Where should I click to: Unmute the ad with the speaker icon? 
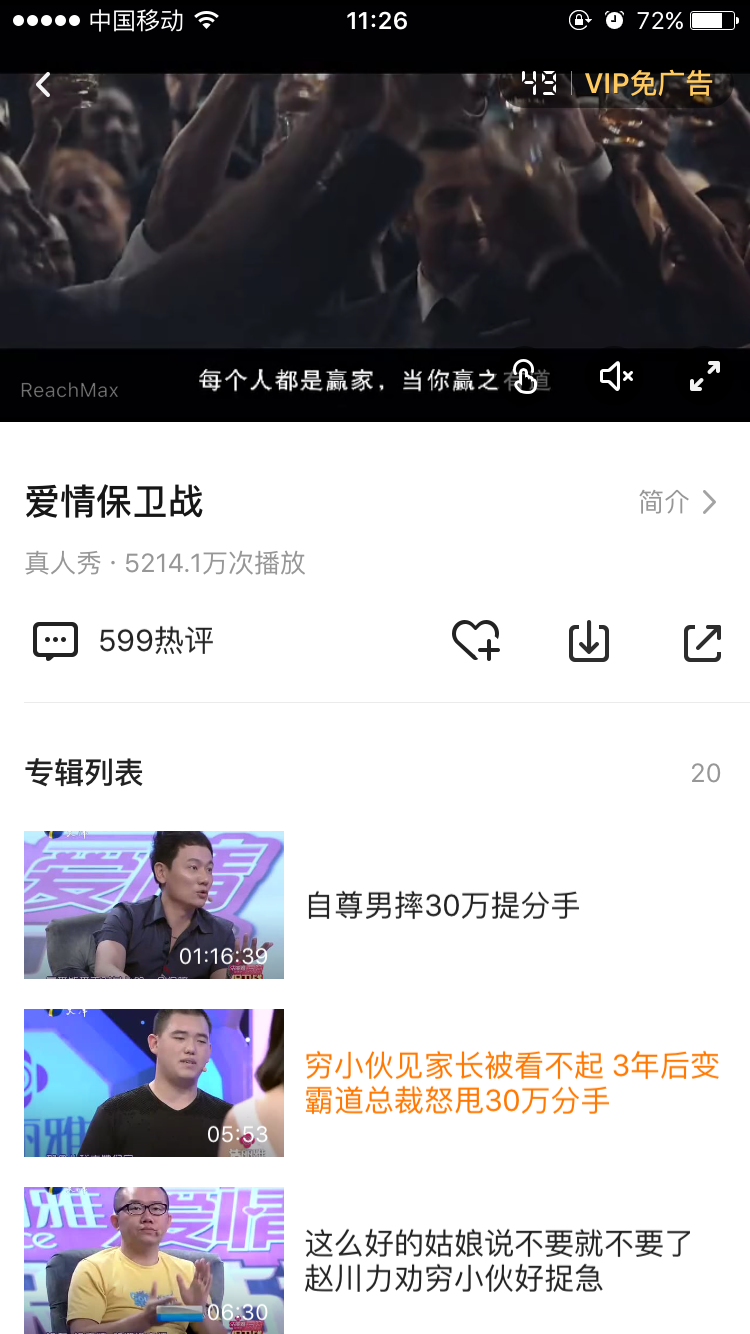[615, 376]
